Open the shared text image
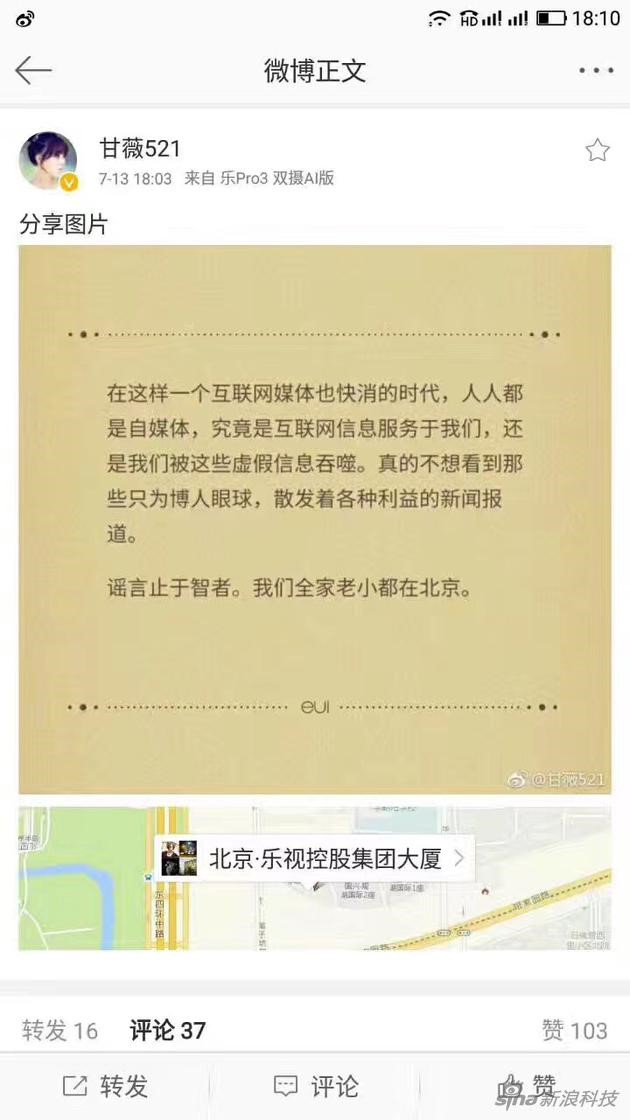This screenshot has width=630, height=1120. (x=315, y=520)
